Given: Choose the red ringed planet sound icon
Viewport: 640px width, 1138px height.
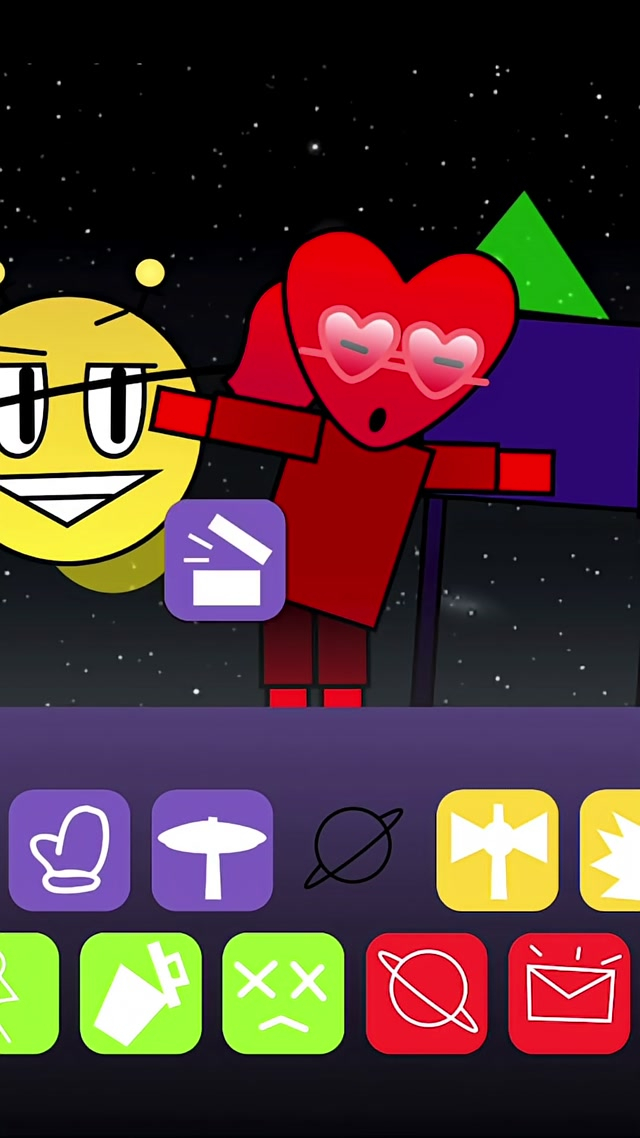Looking at the screenshot, I should 426,993.
